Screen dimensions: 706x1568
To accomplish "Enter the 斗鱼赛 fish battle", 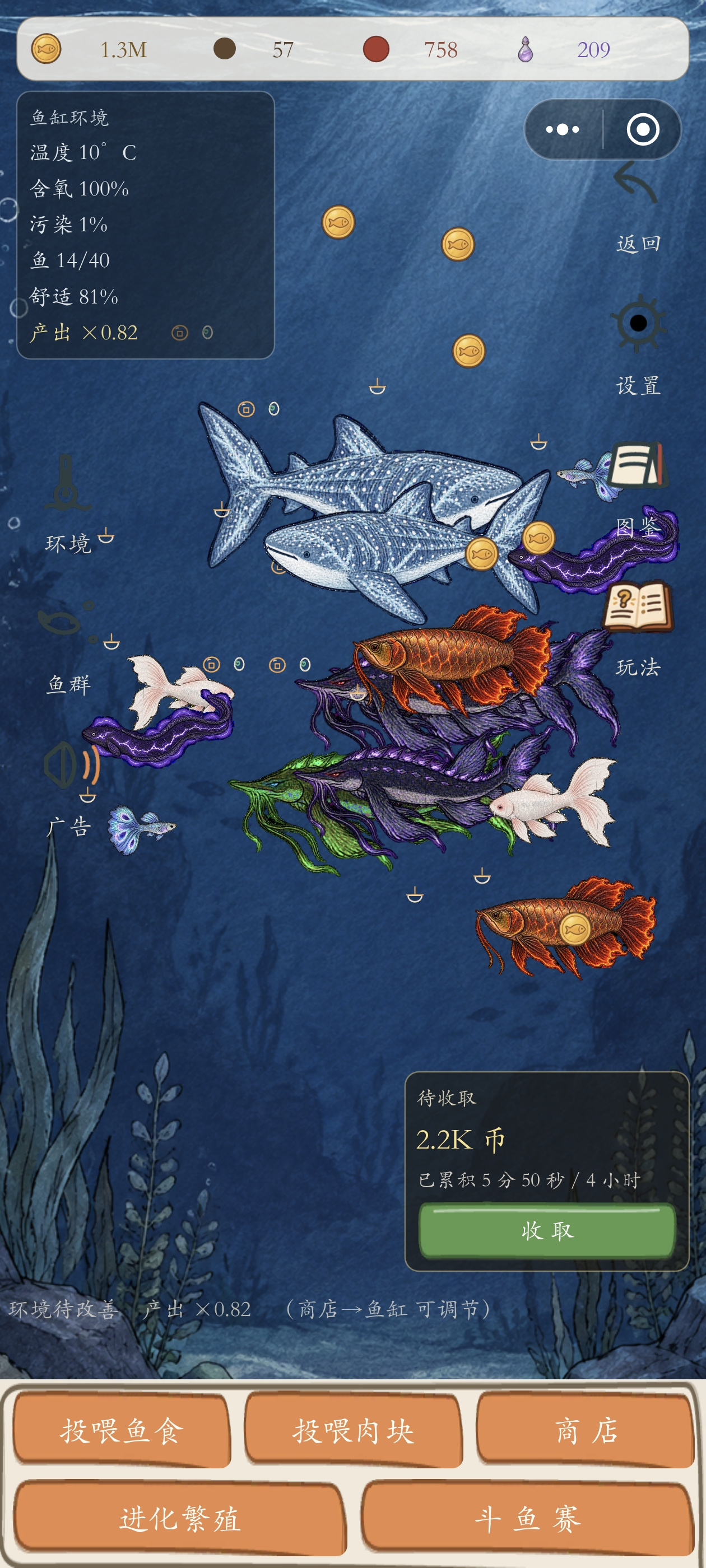I will 527,1518.
